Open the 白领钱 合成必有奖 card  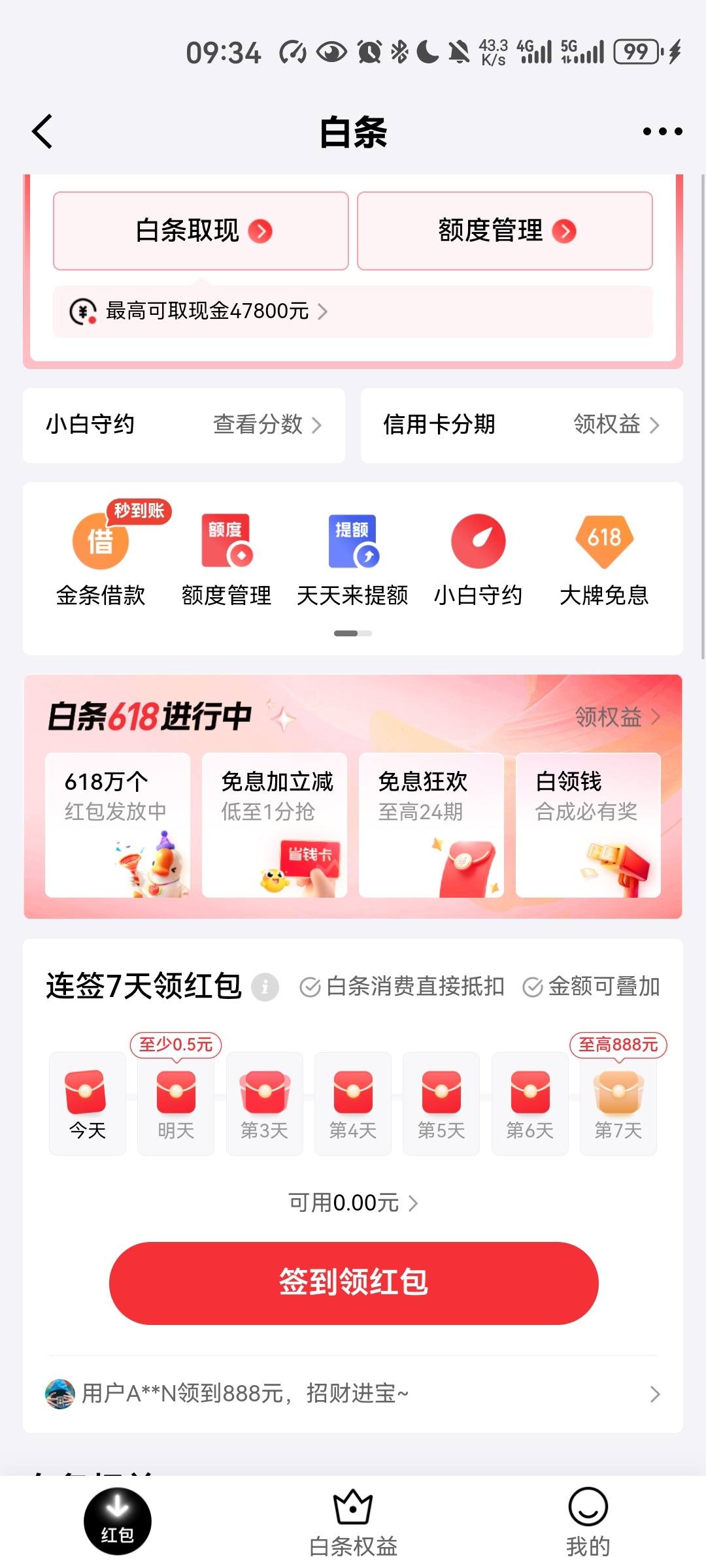pyautogui.click(x=588, y=825)
